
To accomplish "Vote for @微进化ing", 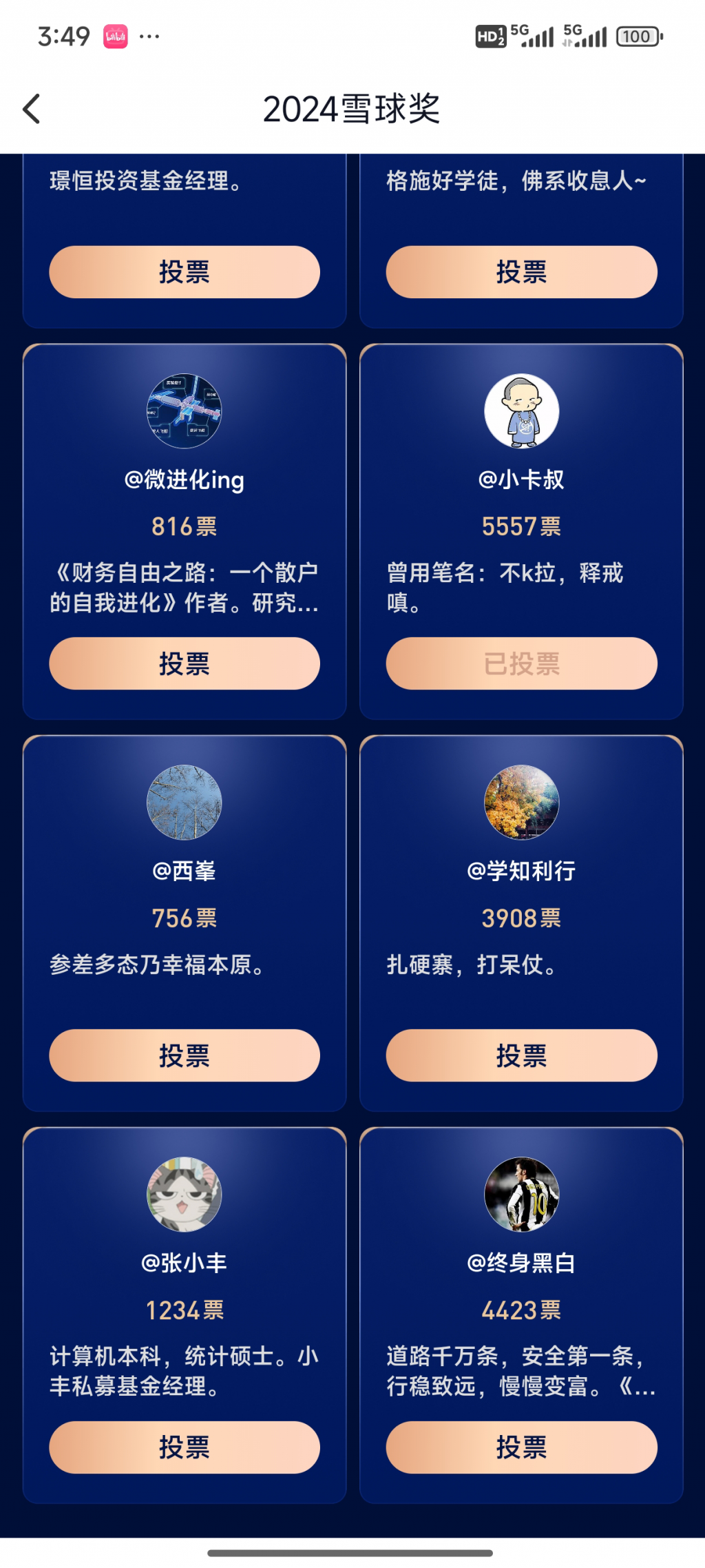I will (x=184, y=663).
